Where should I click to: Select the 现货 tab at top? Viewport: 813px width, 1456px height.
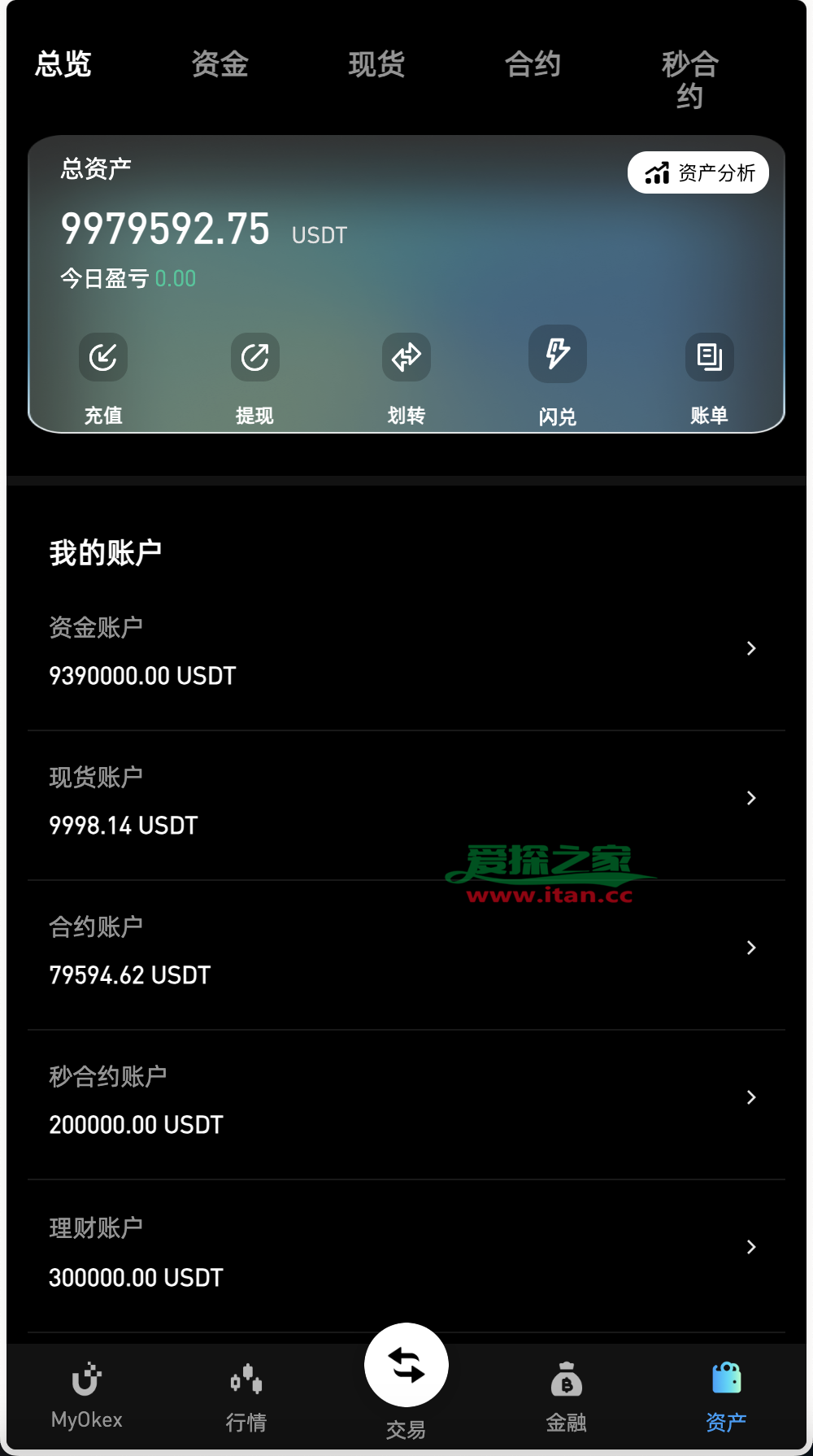[377, 64]
